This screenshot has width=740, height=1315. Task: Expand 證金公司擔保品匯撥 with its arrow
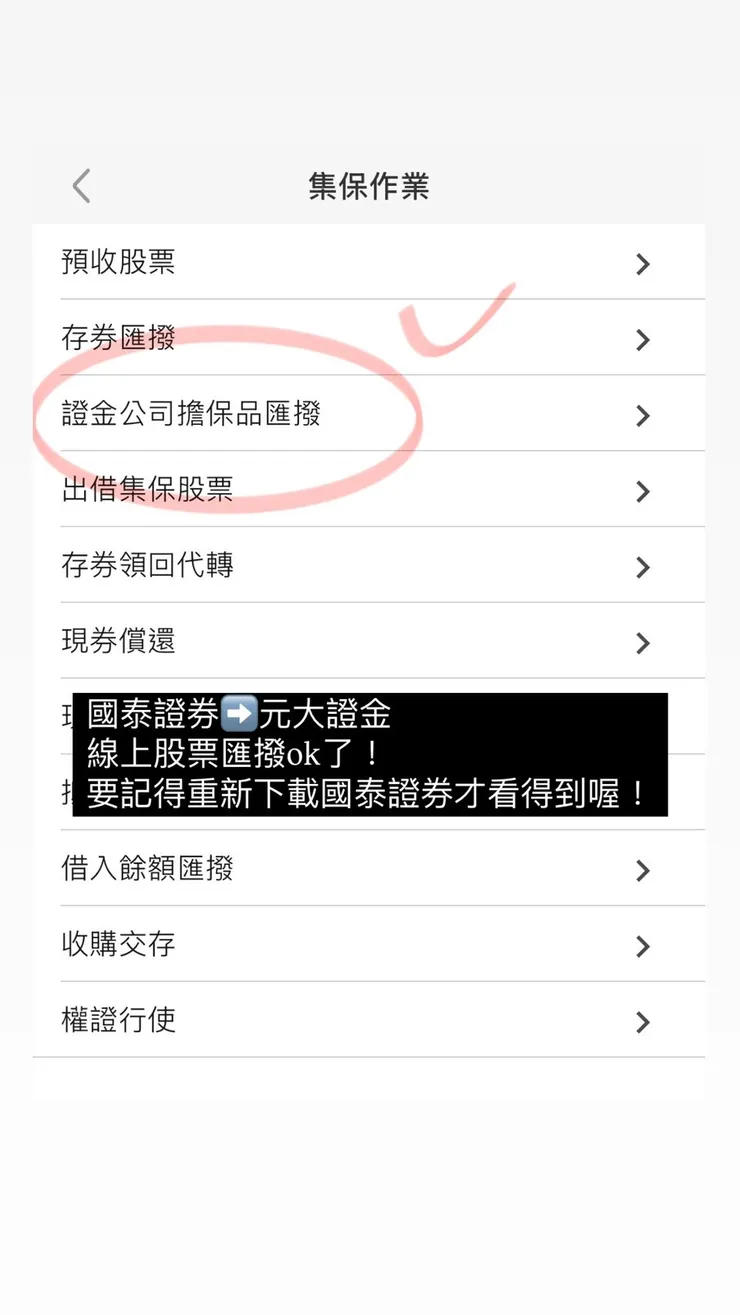click(x=643, y=415)
